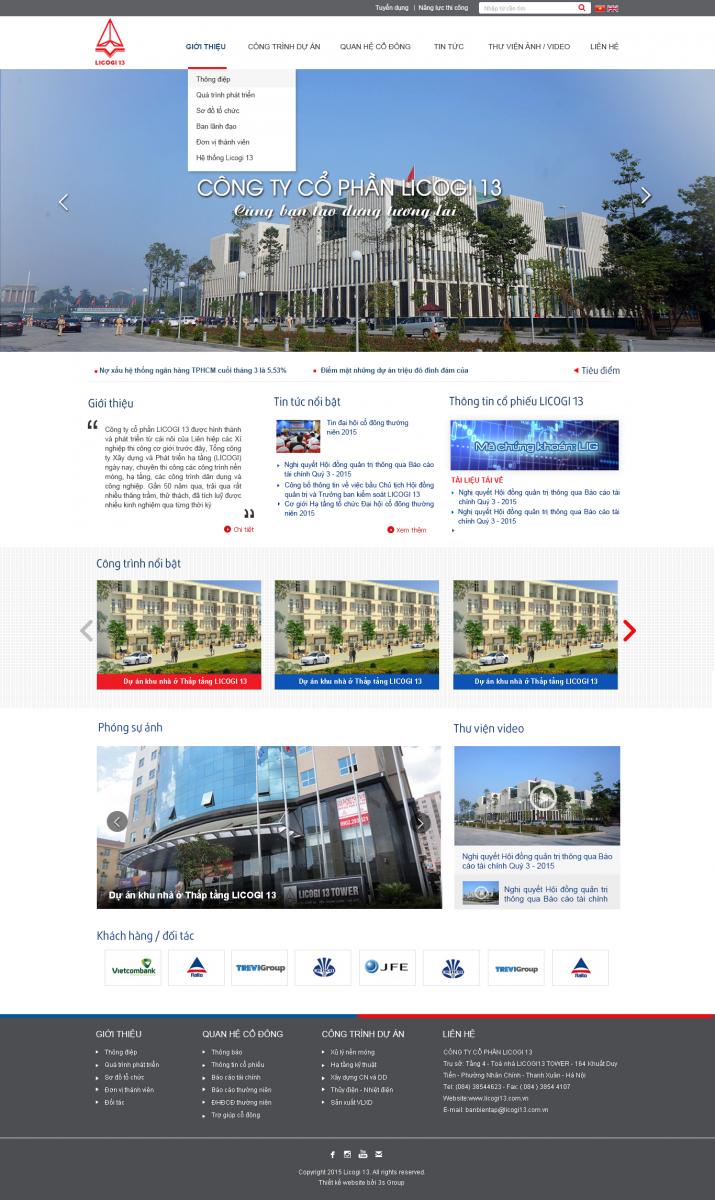Advance Công trình nổi bật carousel with red arrow
The width and height of the screenshot is (715, 1200).
629,630
